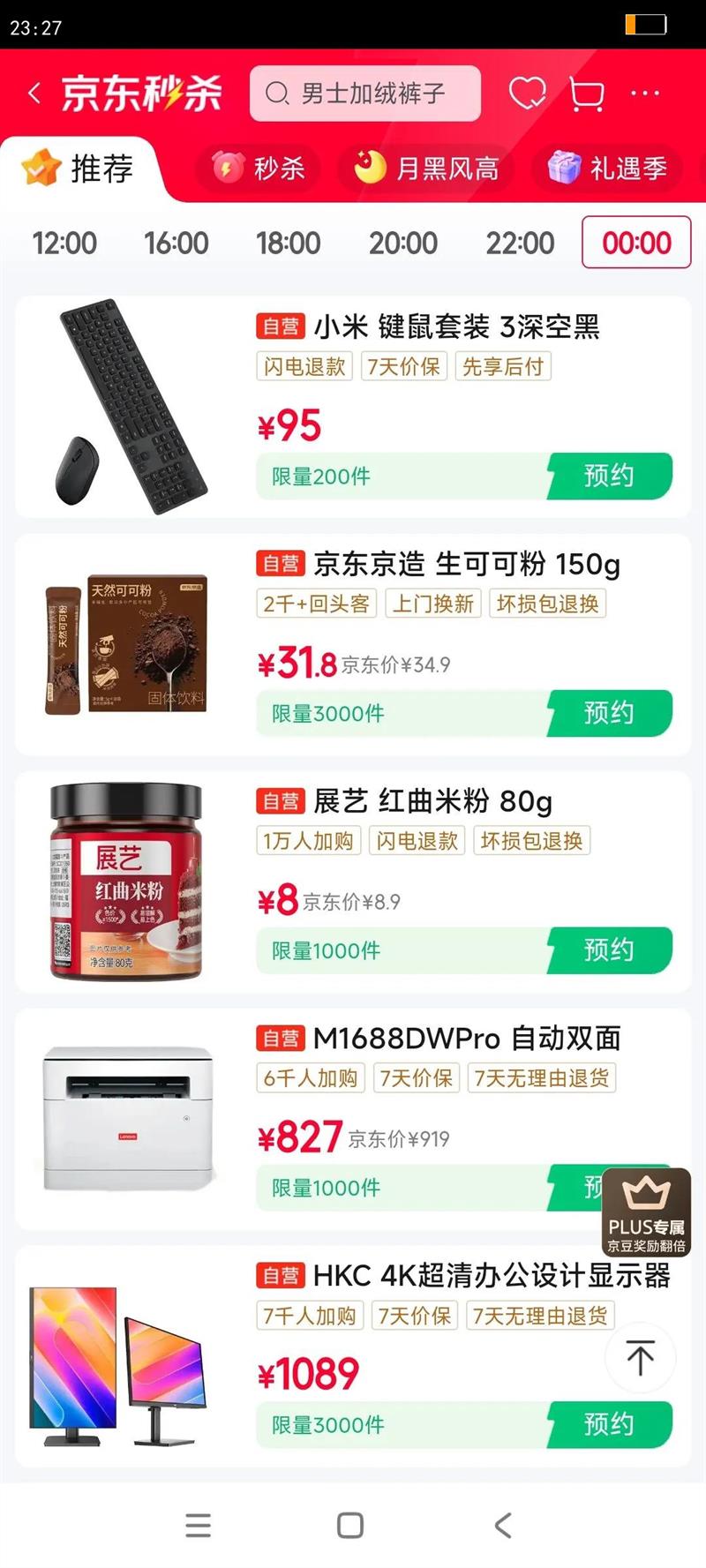Image resolution: width=706 pixels, height=1568 pixels.
Task: Switch to the 秒杀 tab
Action: pos(257,169)
